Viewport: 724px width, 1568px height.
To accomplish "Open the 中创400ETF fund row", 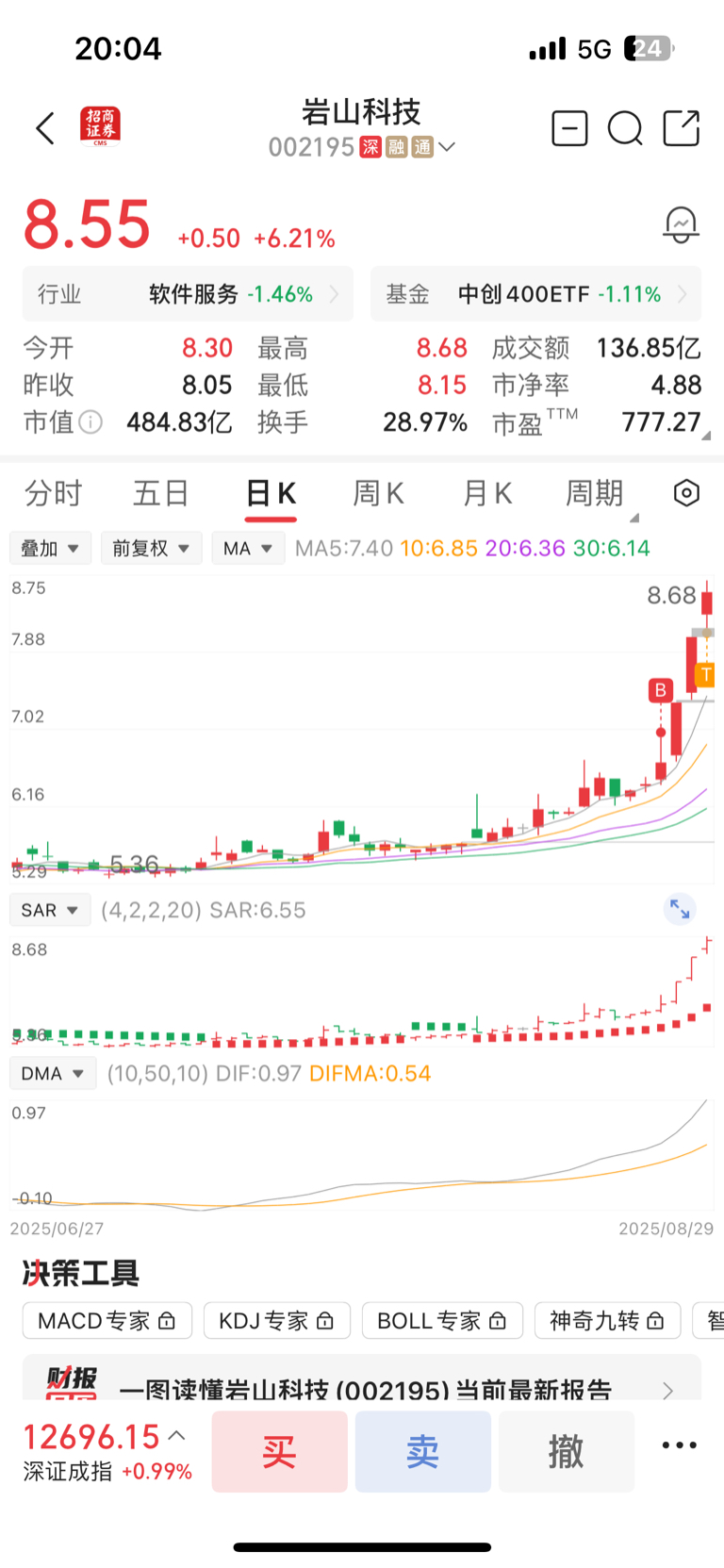I will click(x=535, y=294).
